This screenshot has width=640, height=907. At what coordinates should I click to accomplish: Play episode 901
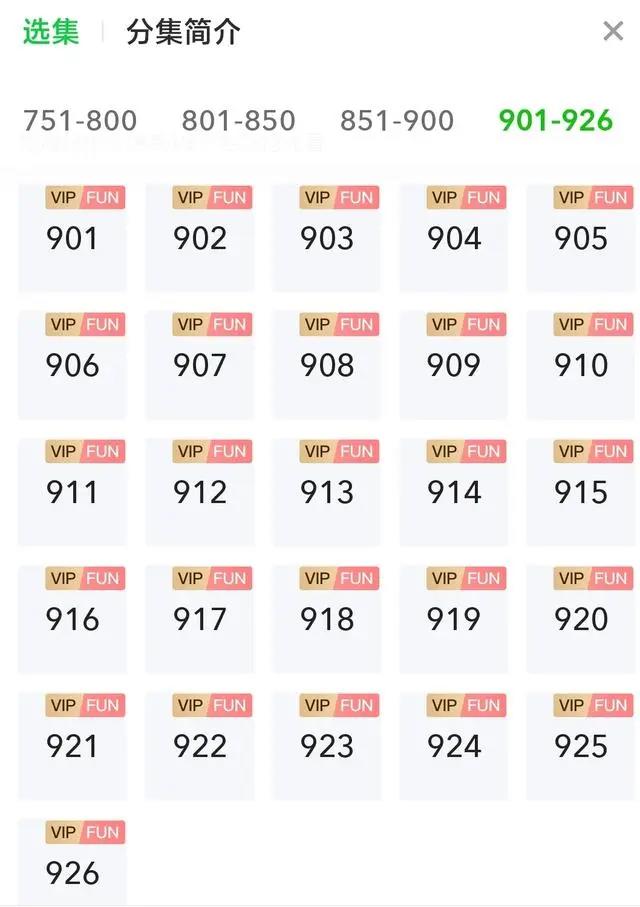pyautogui.click(x=73, y=237)
